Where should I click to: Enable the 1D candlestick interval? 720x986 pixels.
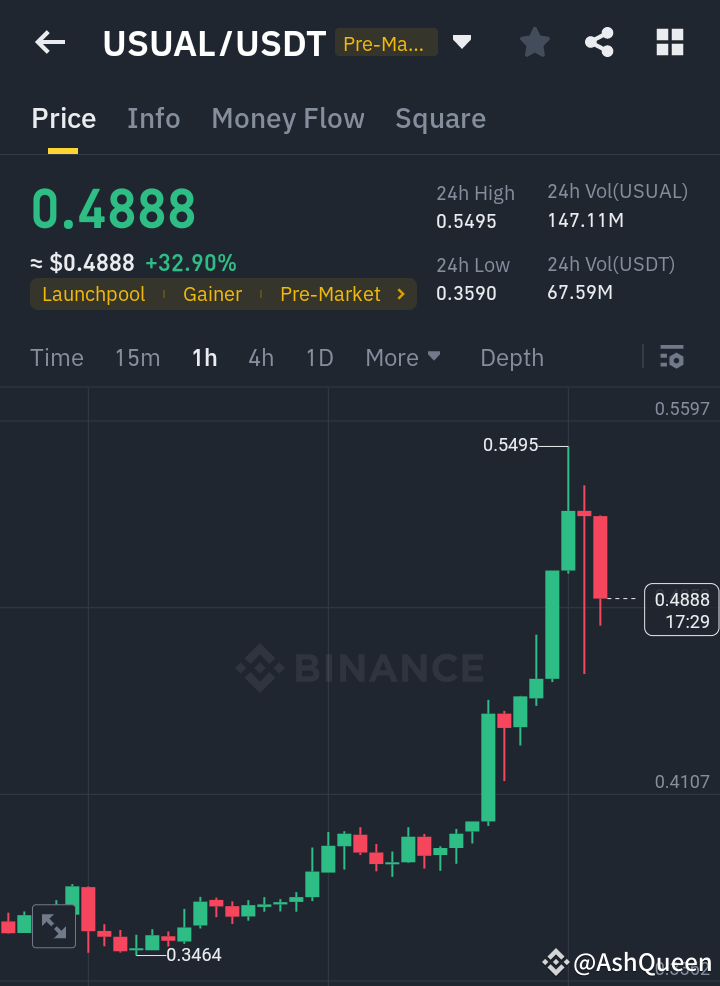coord(319,357)
